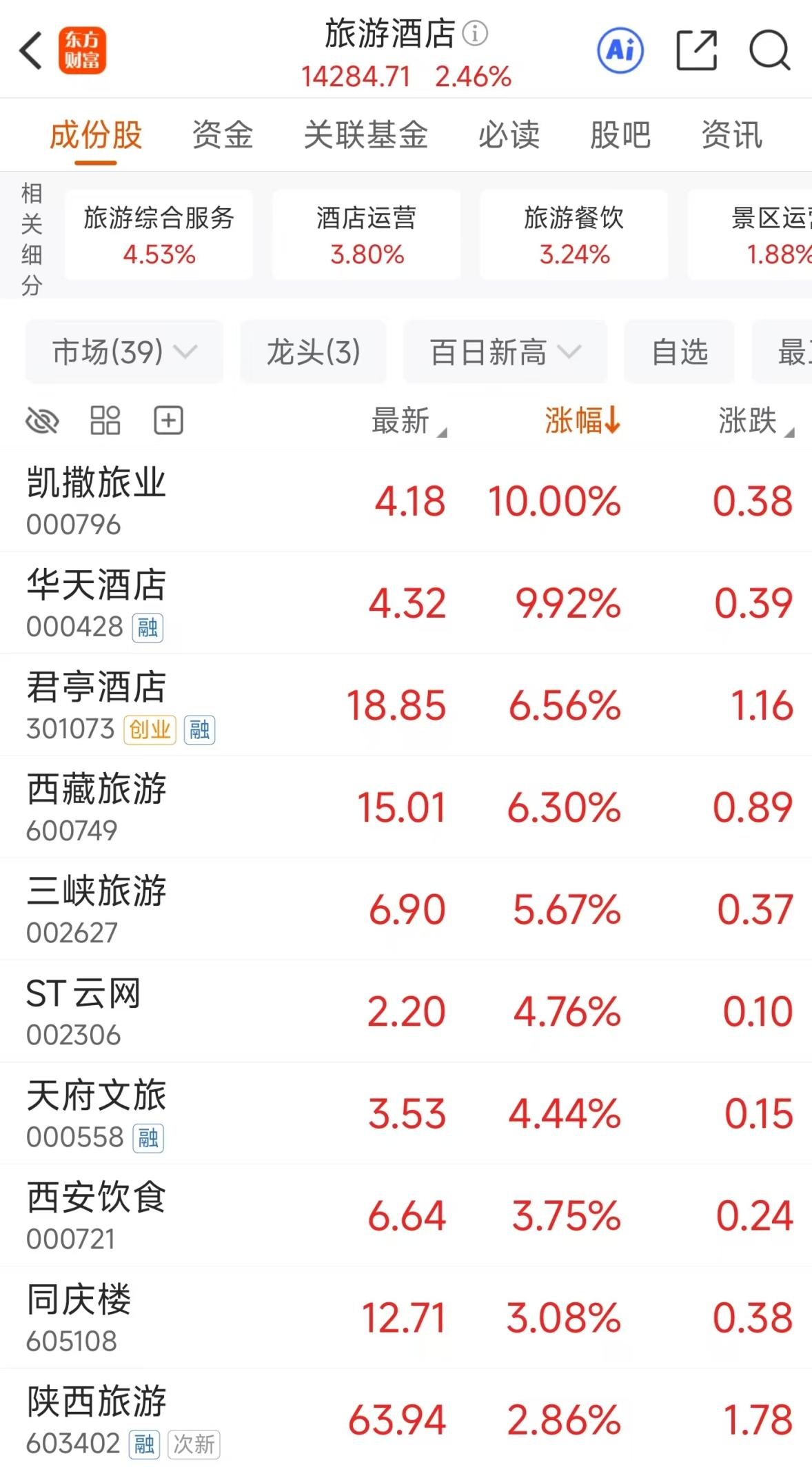Open the AI assistant icon
812x1467 pixels.
[620, 50]
